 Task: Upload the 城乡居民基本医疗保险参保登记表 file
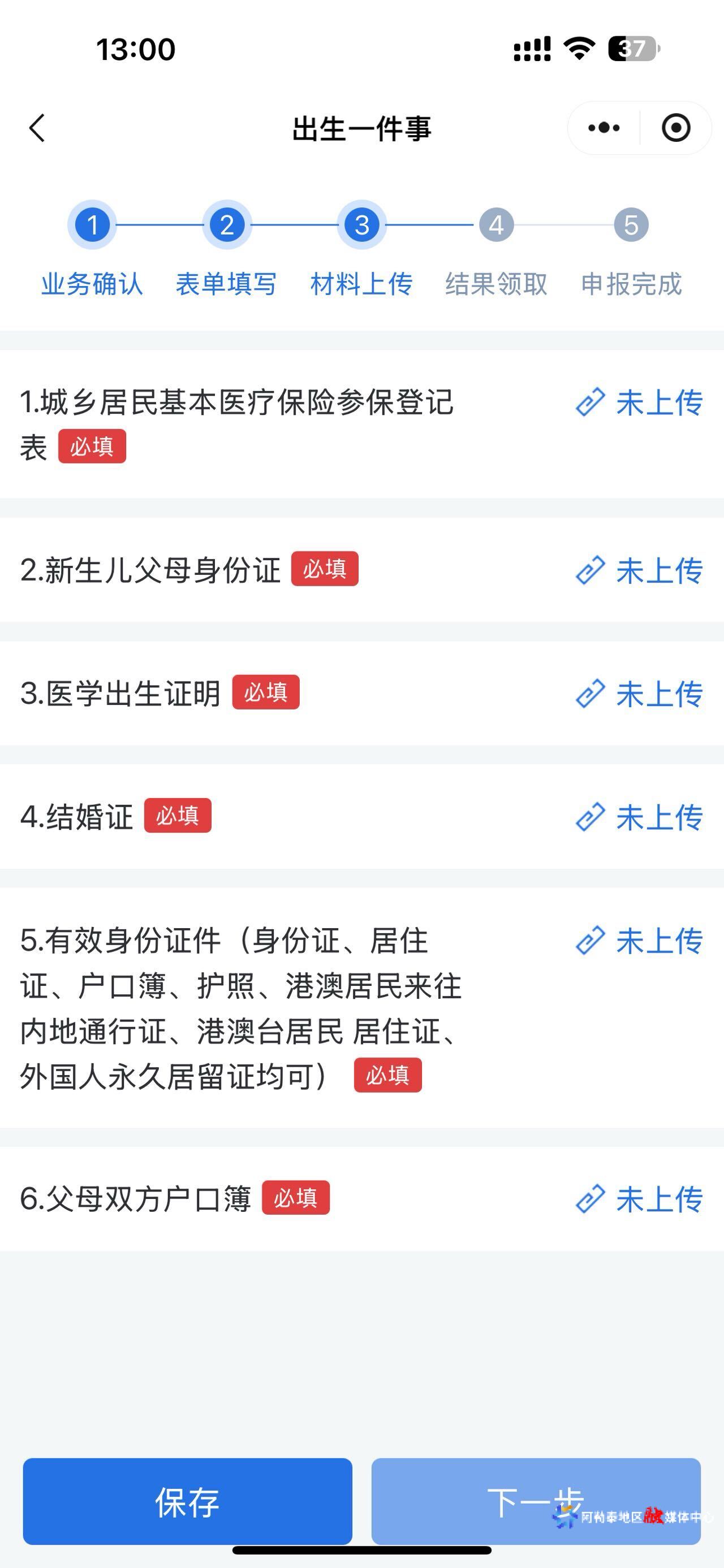click(x=639, y=402)
